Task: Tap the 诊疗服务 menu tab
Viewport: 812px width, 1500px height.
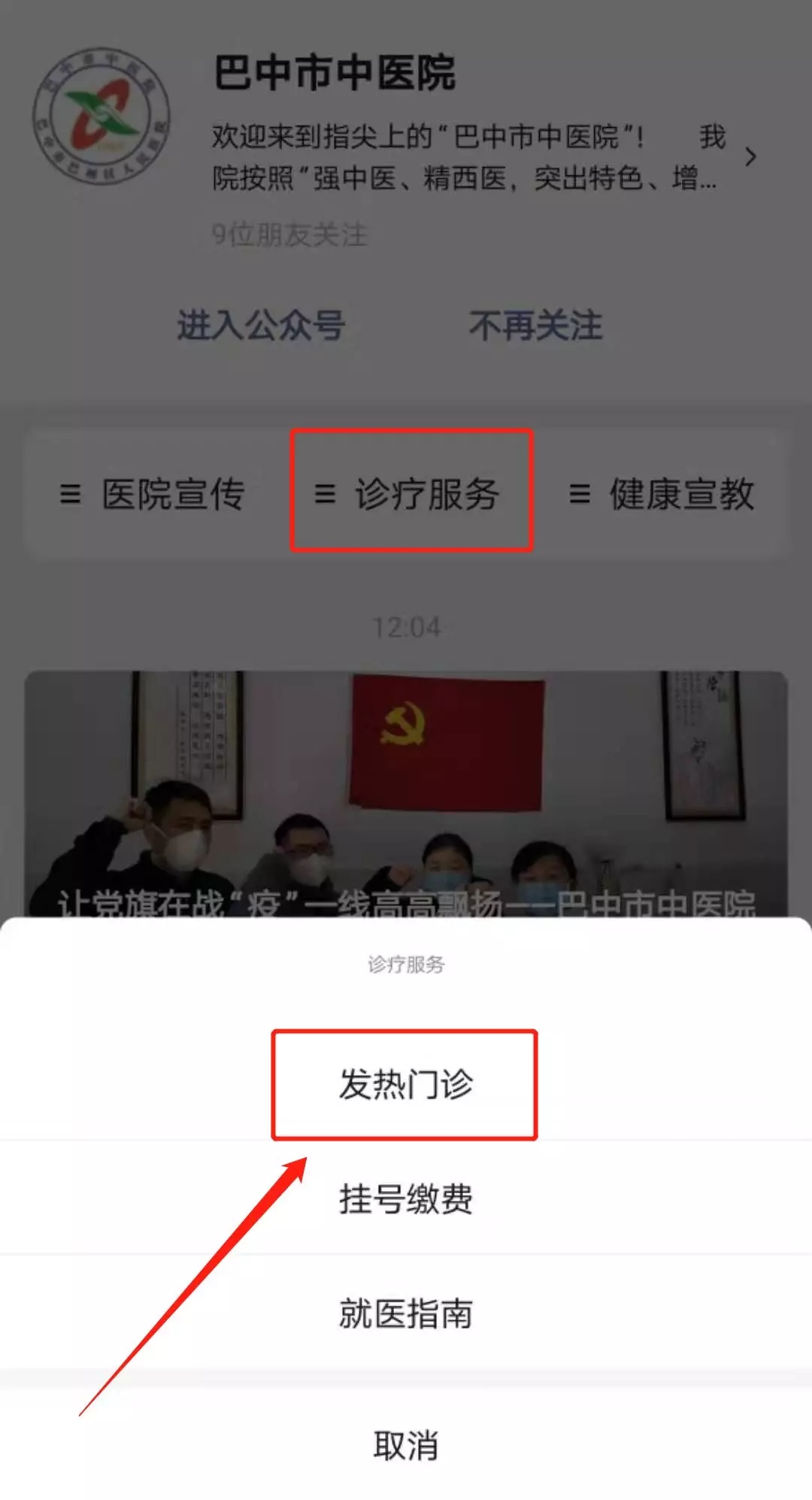Action: (x=411, y=493)
